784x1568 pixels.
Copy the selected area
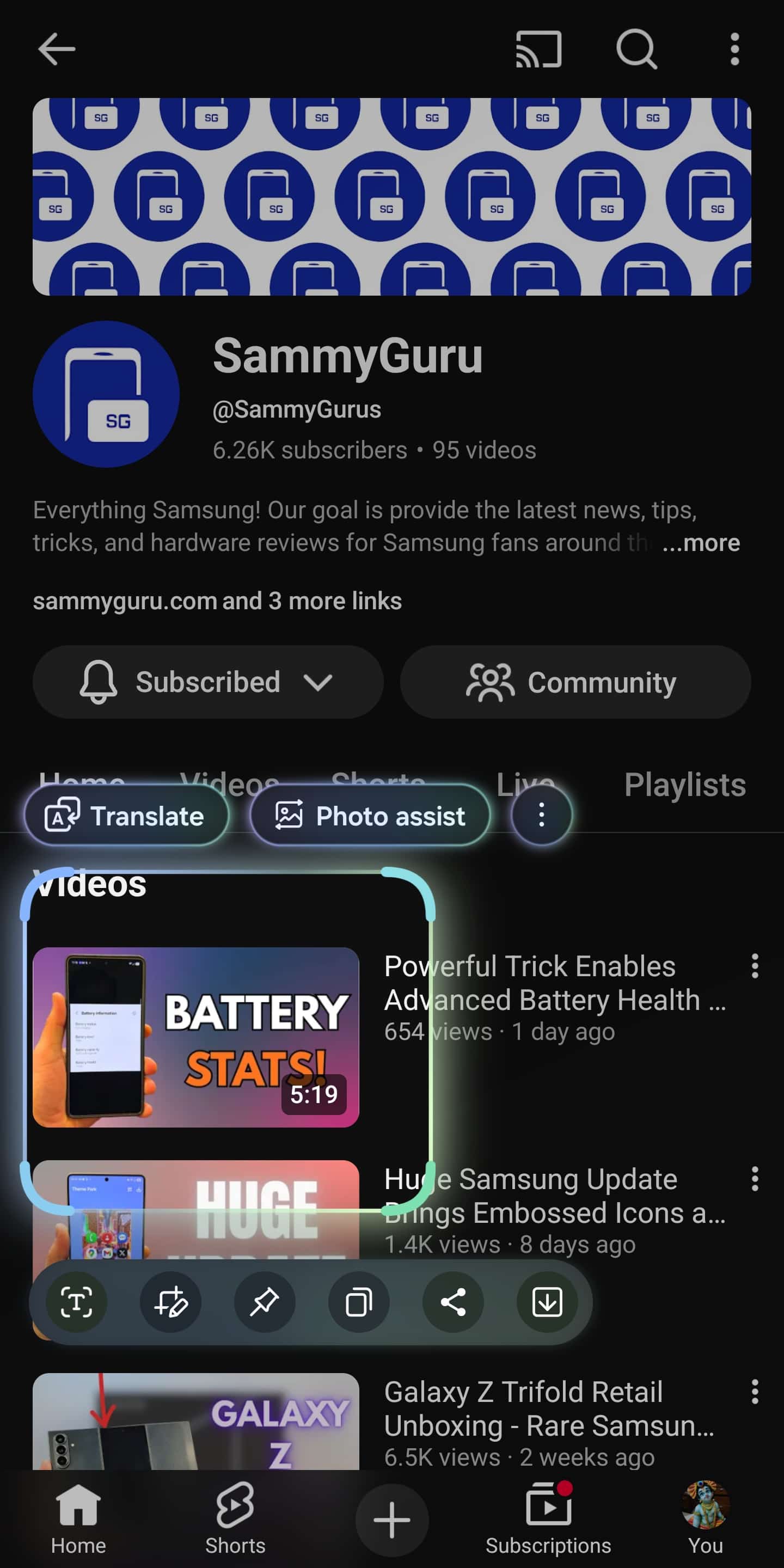[359, 1303]
